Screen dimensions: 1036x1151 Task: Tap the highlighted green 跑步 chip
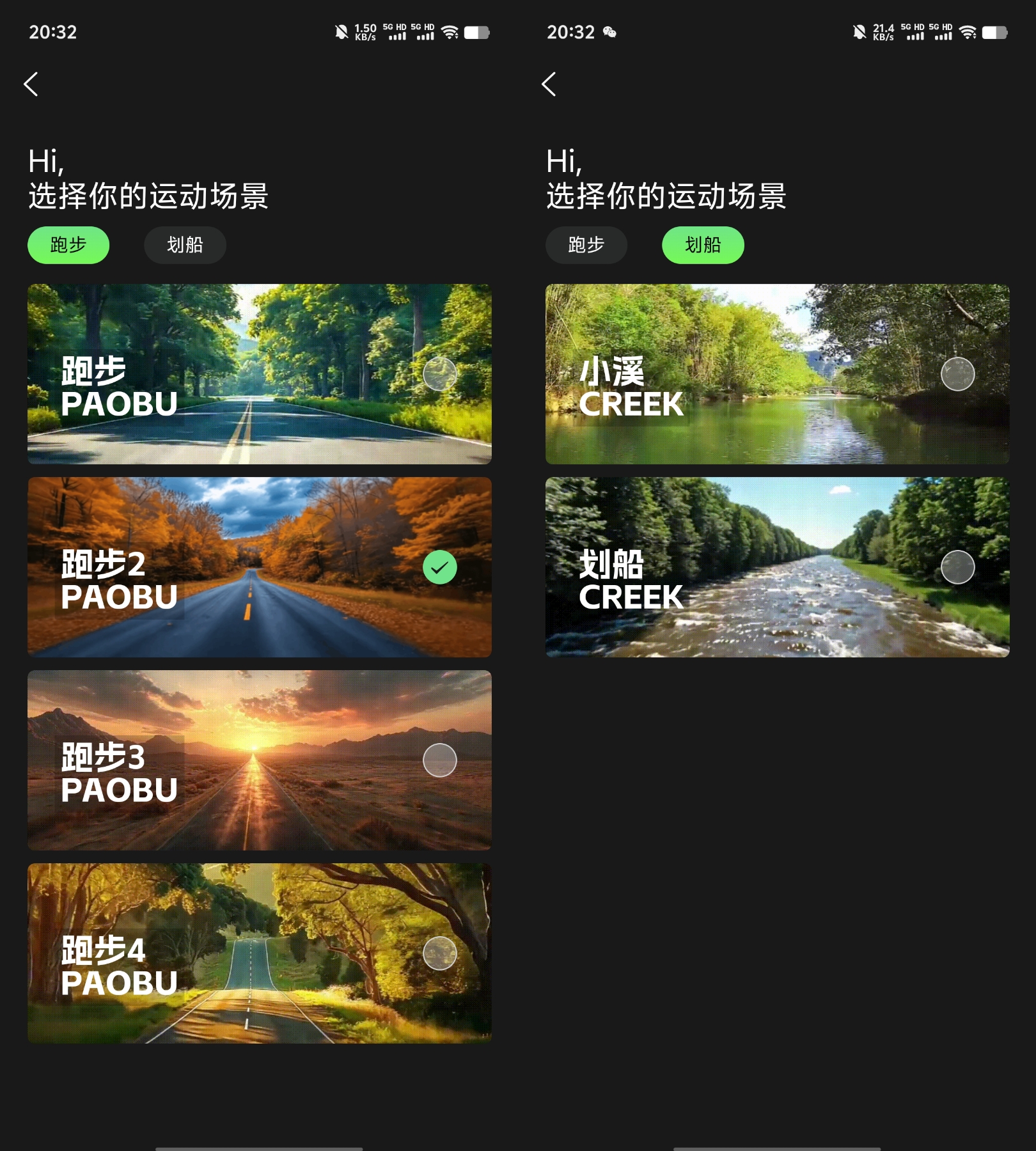tap(68, 245)
